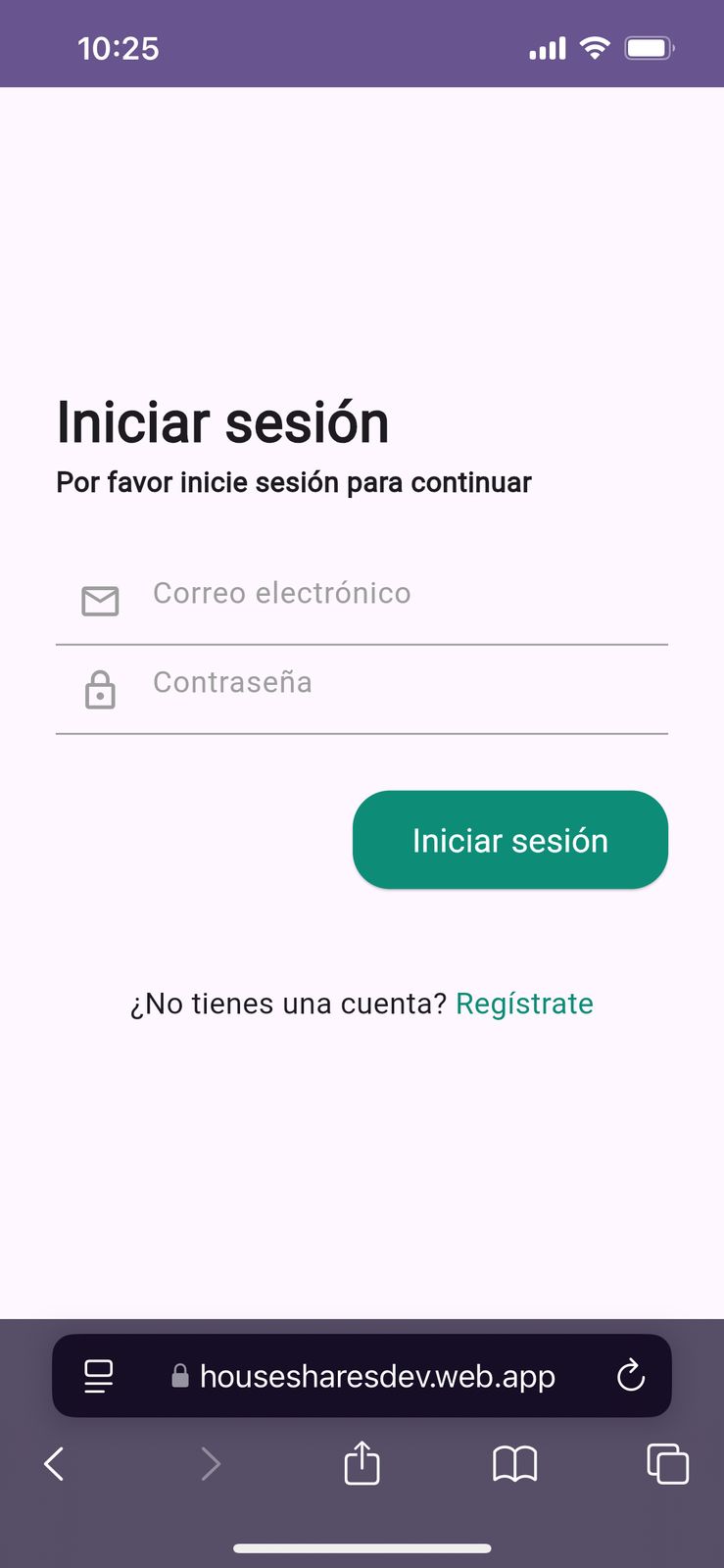Image resolution: width=724 pixels, height=1568 pixels.
Task: Tap the lock icon in the address bar
Action: click(179, 1376)
